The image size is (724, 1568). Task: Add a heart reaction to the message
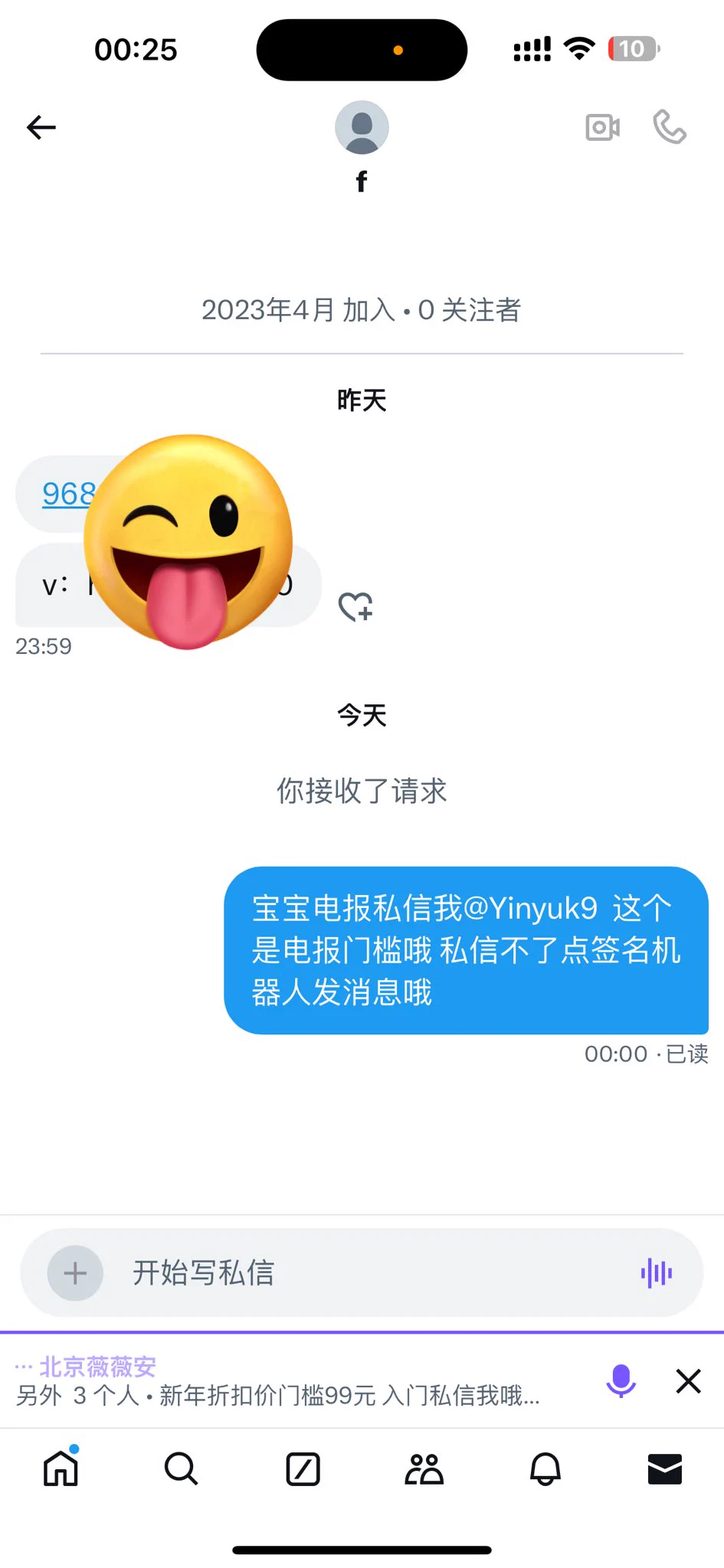(355, 606)
